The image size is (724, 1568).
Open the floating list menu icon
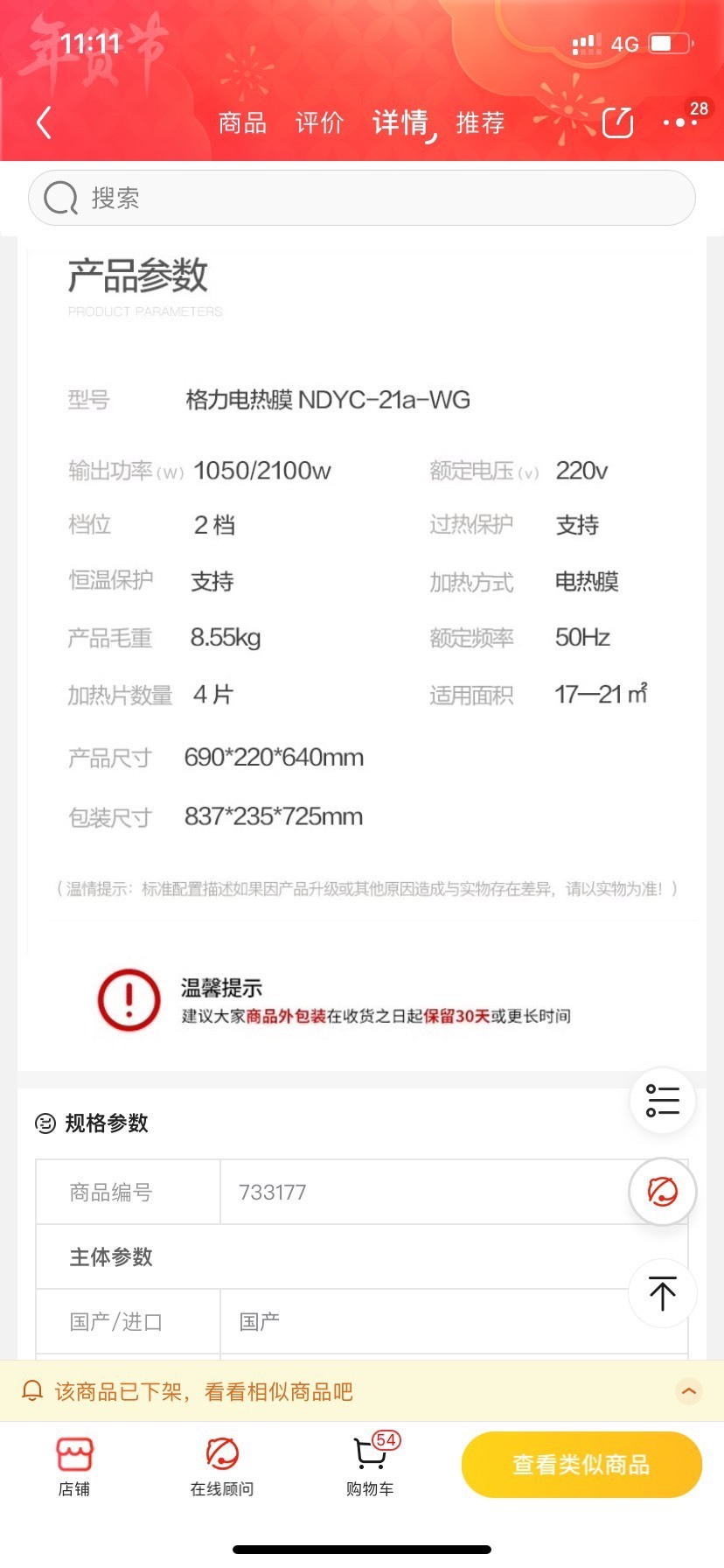click(663, 1100)
